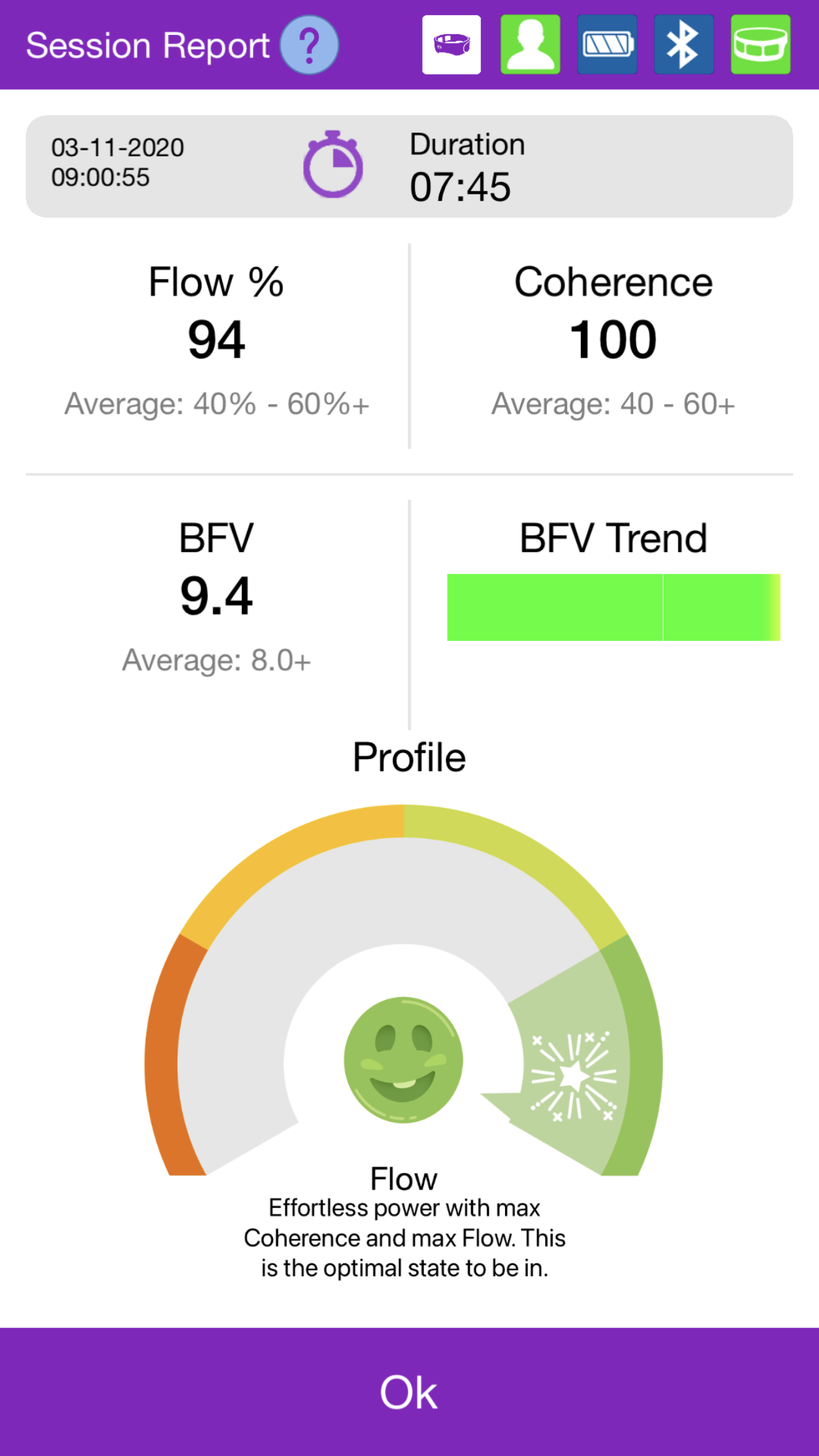Screen dimensions: 819x1456
Task: Confirm the report with Ok
Action: pos(409,1391)
